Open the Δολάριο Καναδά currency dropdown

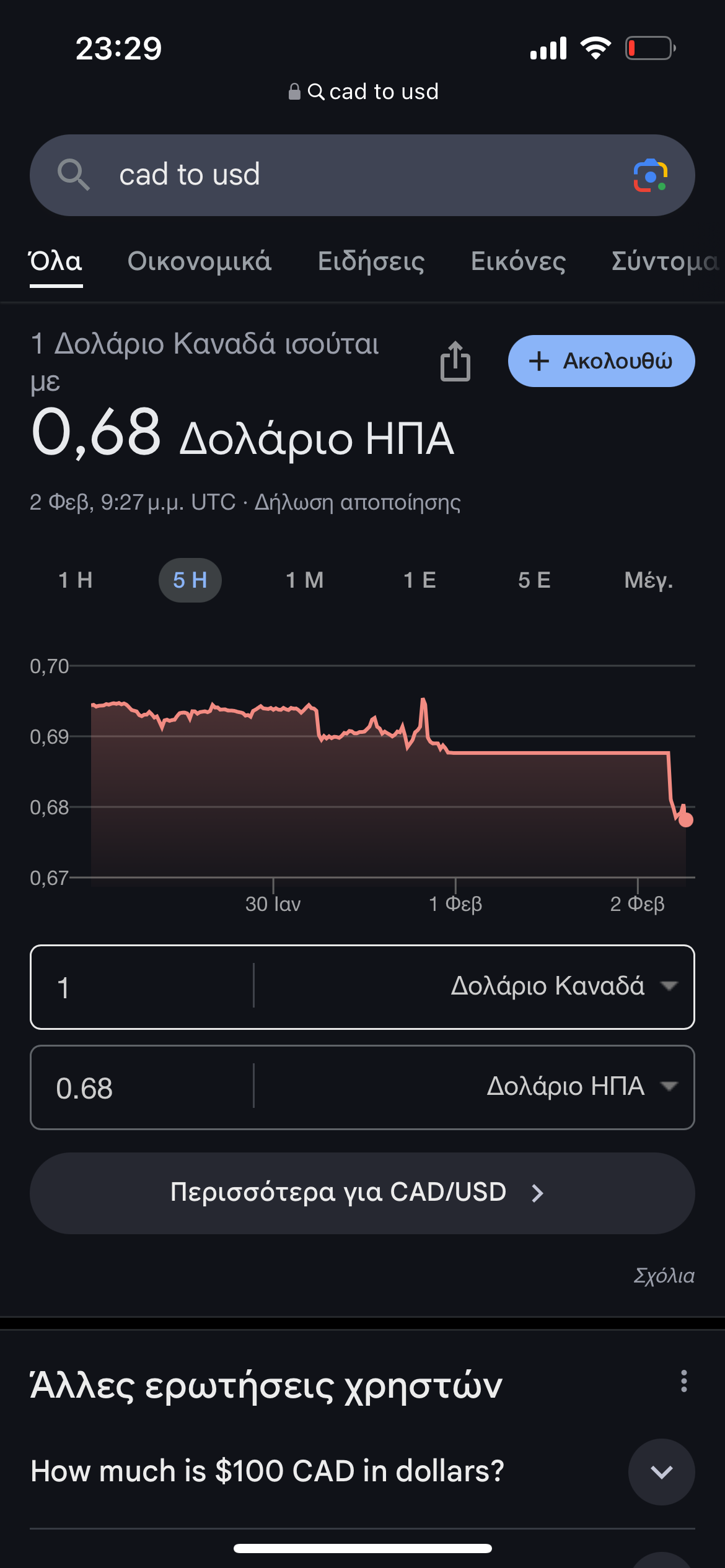coord(563,986)
